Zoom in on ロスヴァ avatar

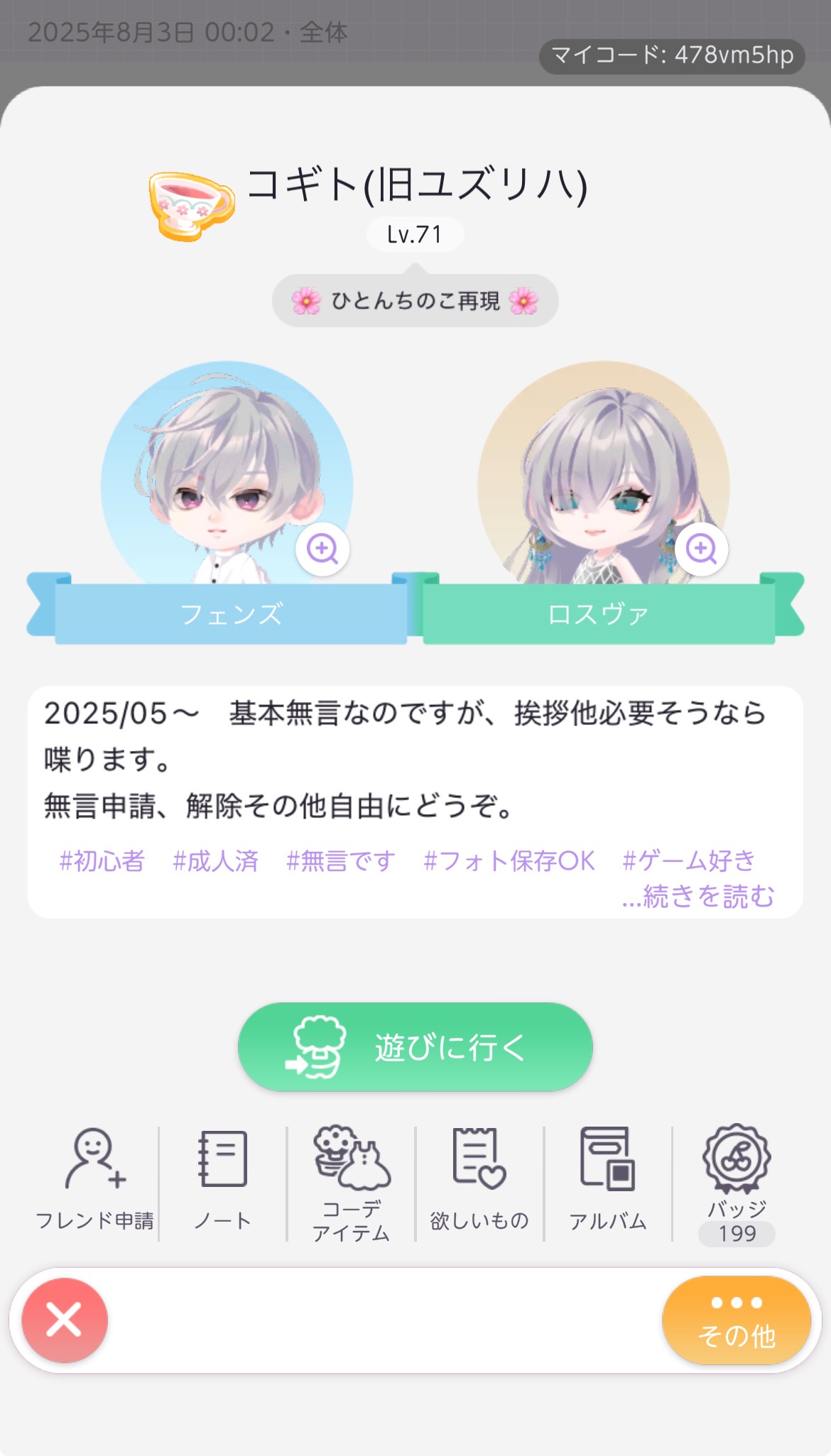pyautogui.click(x=702, y=549)
